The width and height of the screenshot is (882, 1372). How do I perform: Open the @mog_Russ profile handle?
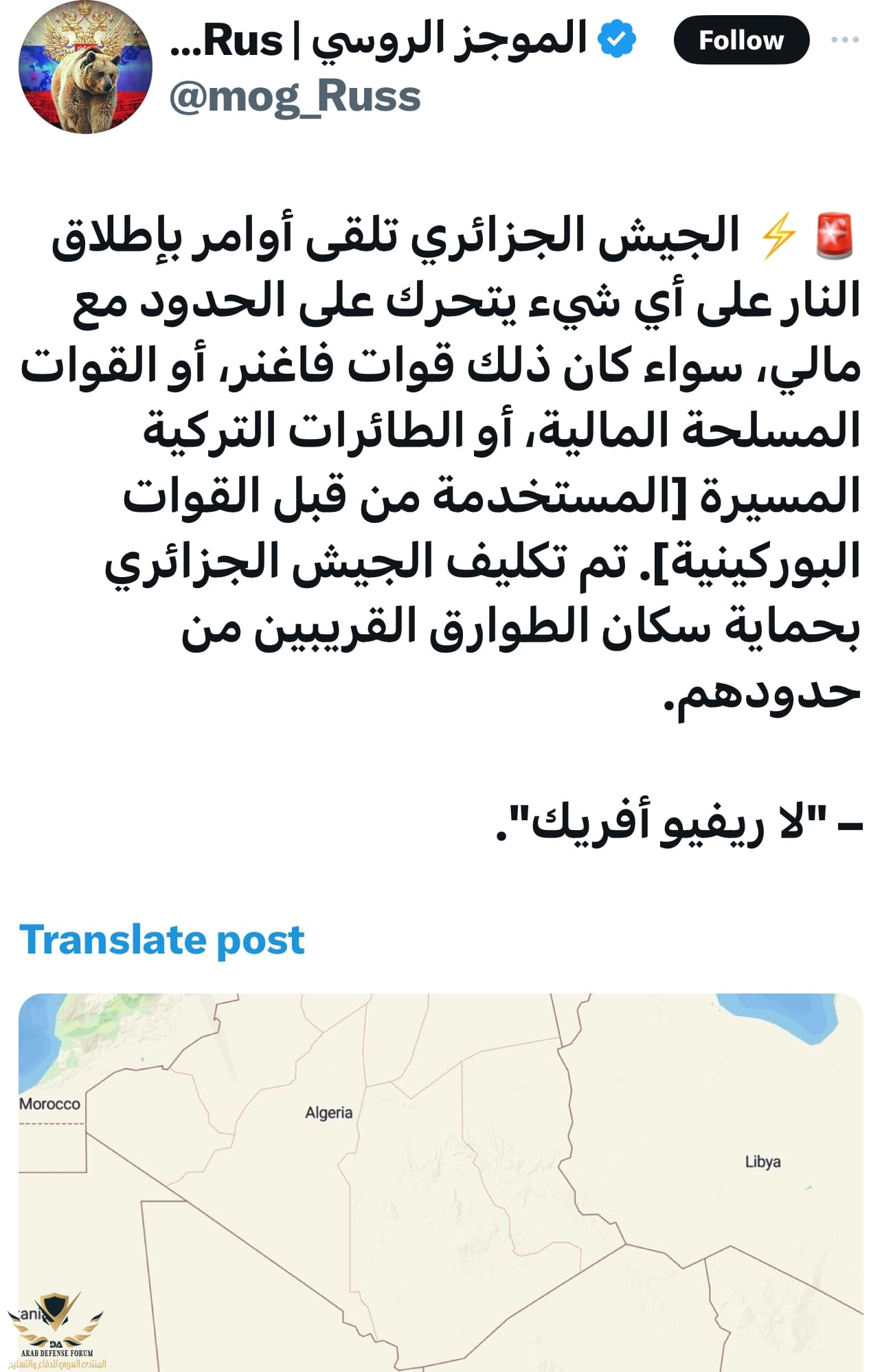click(295, 97)
